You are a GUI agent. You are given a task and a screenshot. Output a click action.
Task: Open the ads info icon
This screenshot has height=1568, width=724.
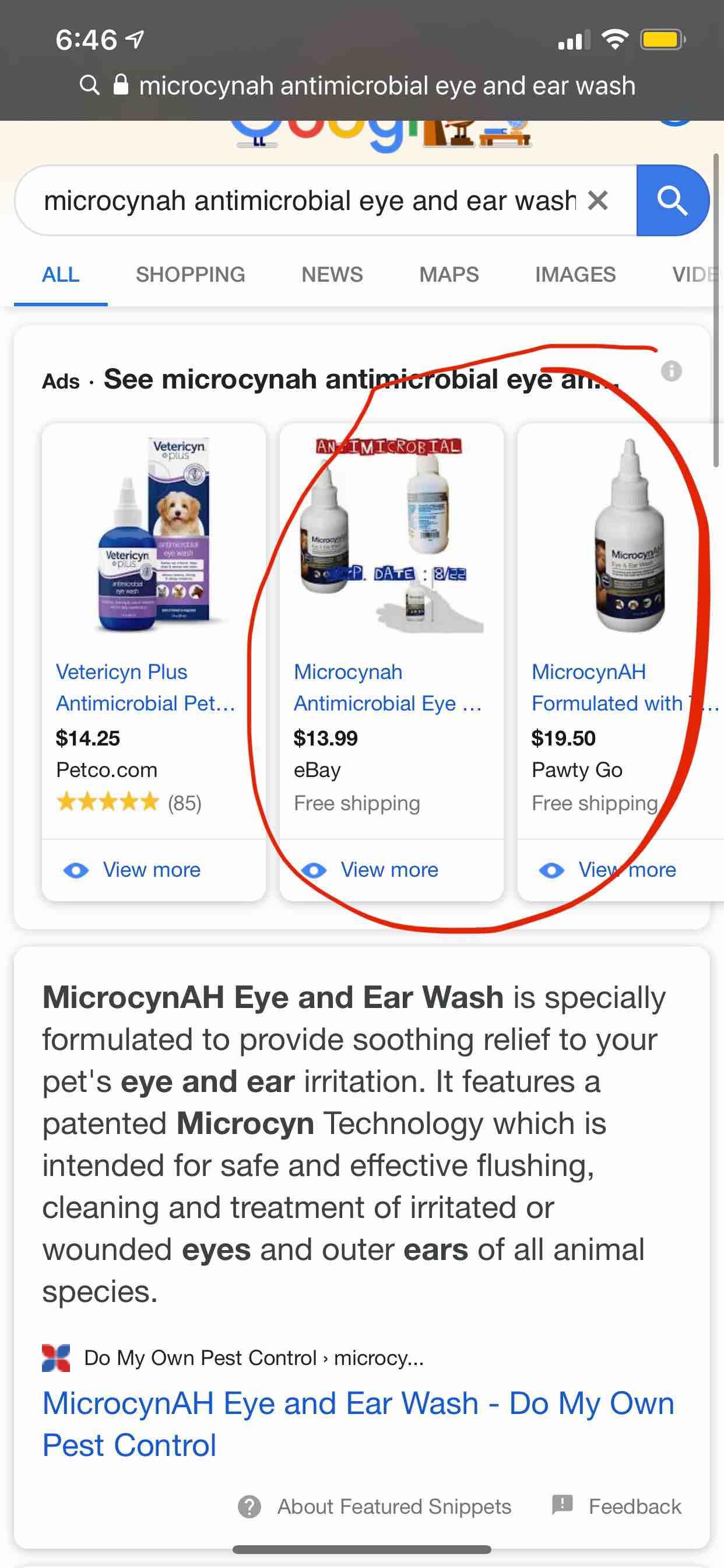[671, 370]
